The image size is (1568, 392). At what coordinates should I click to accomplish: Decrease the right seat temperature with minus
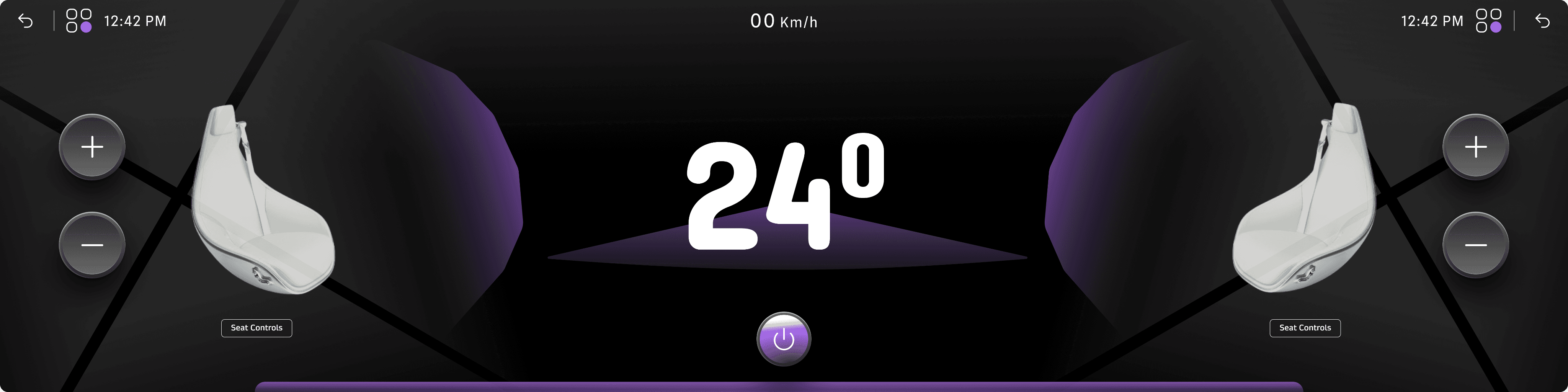[x=1475, y=245]
